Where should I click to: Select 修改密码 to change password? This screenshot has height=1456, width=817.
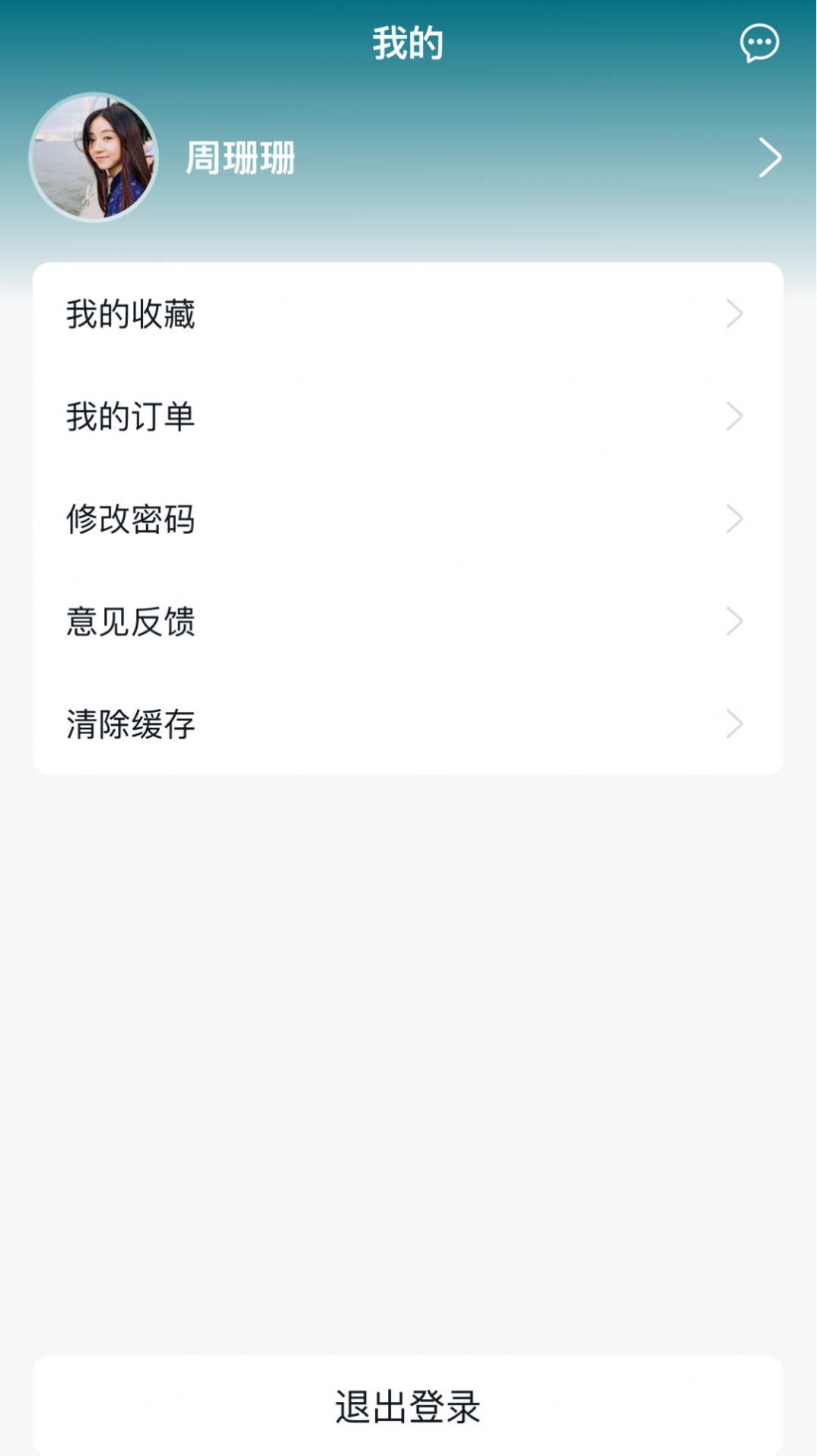pos(131,520)
